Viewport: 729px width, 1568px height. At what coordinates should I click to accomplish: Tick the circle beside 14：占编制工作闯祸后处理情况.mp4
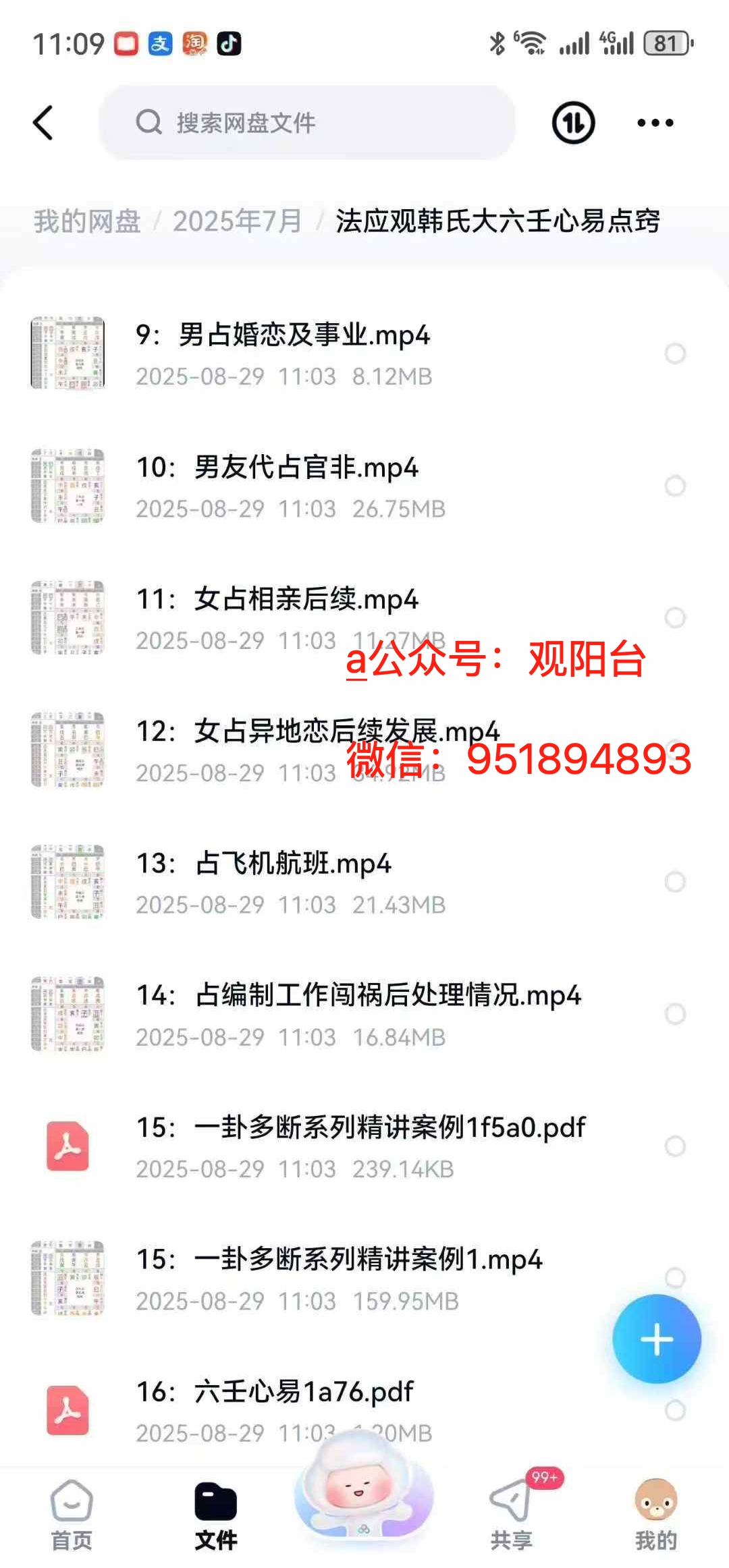click(675, 1013)
